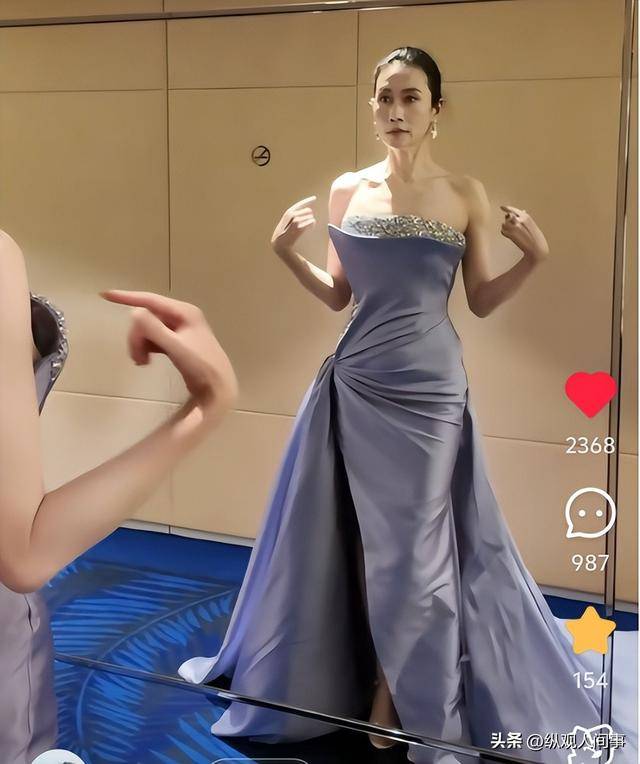Open the comments bubble
The width and height of the screenshot is (640, 764).
pyautogui.click(x=590, y=514)
